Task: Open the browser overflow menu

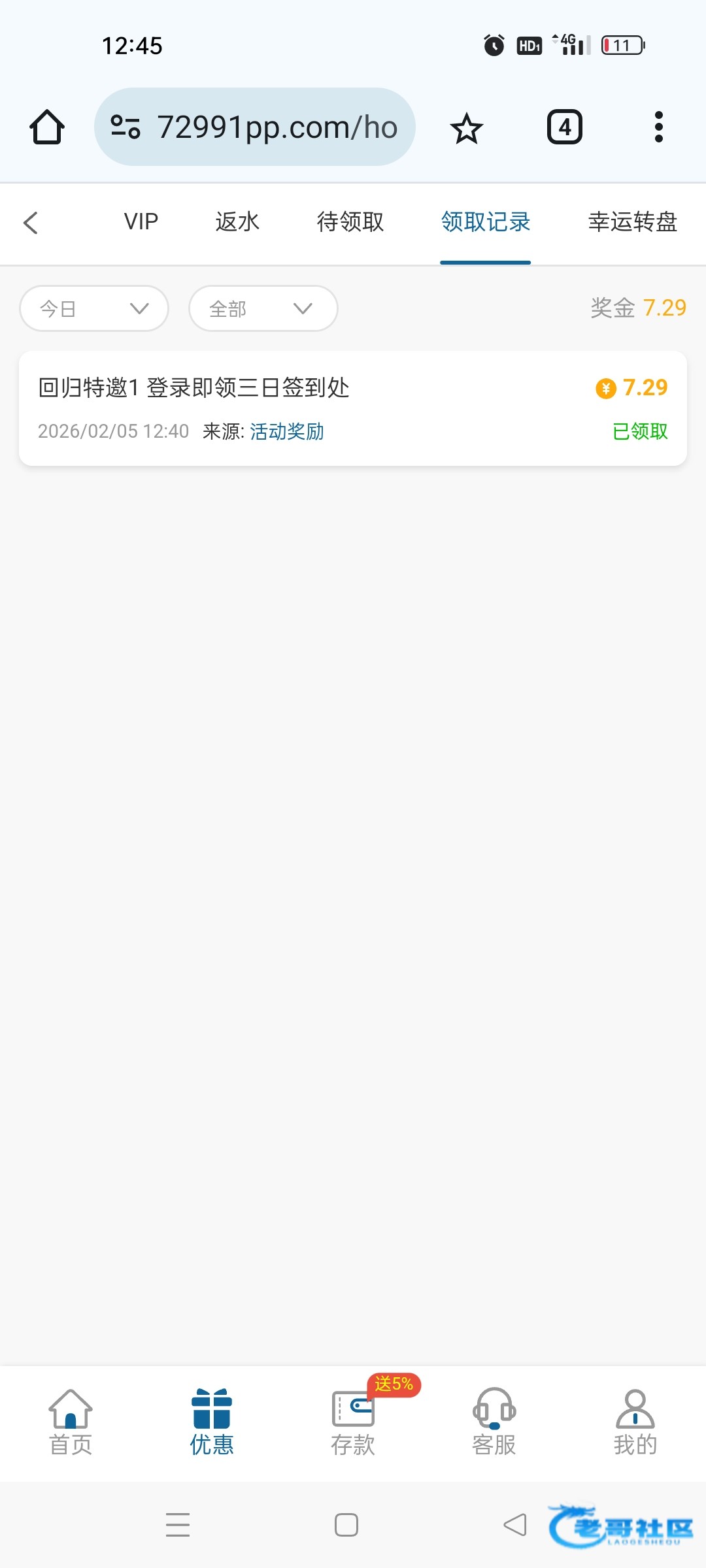Action: pos(658,127)
